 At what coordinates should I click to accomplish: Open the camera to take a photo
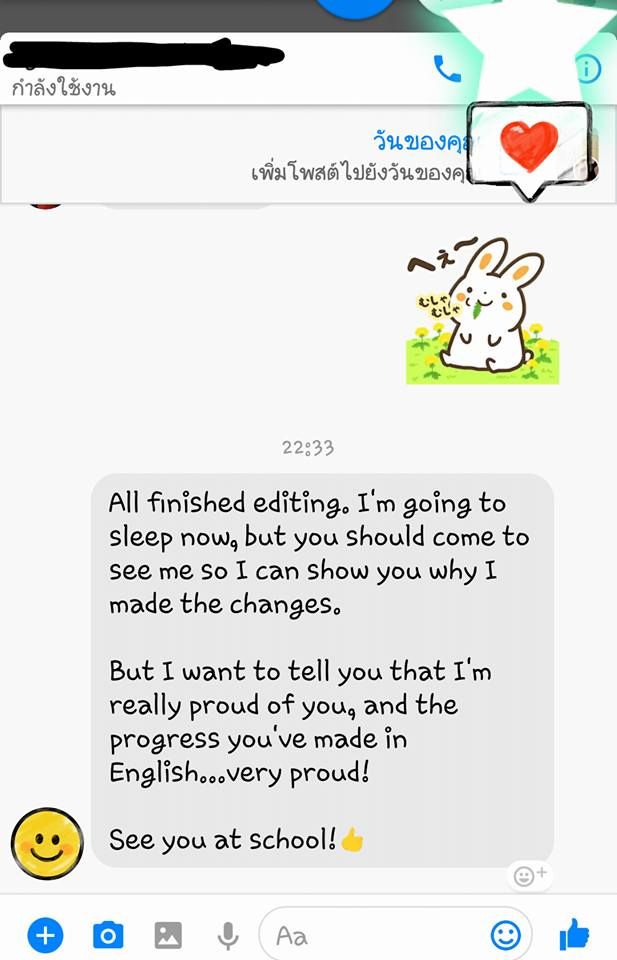tap(107, 936)
